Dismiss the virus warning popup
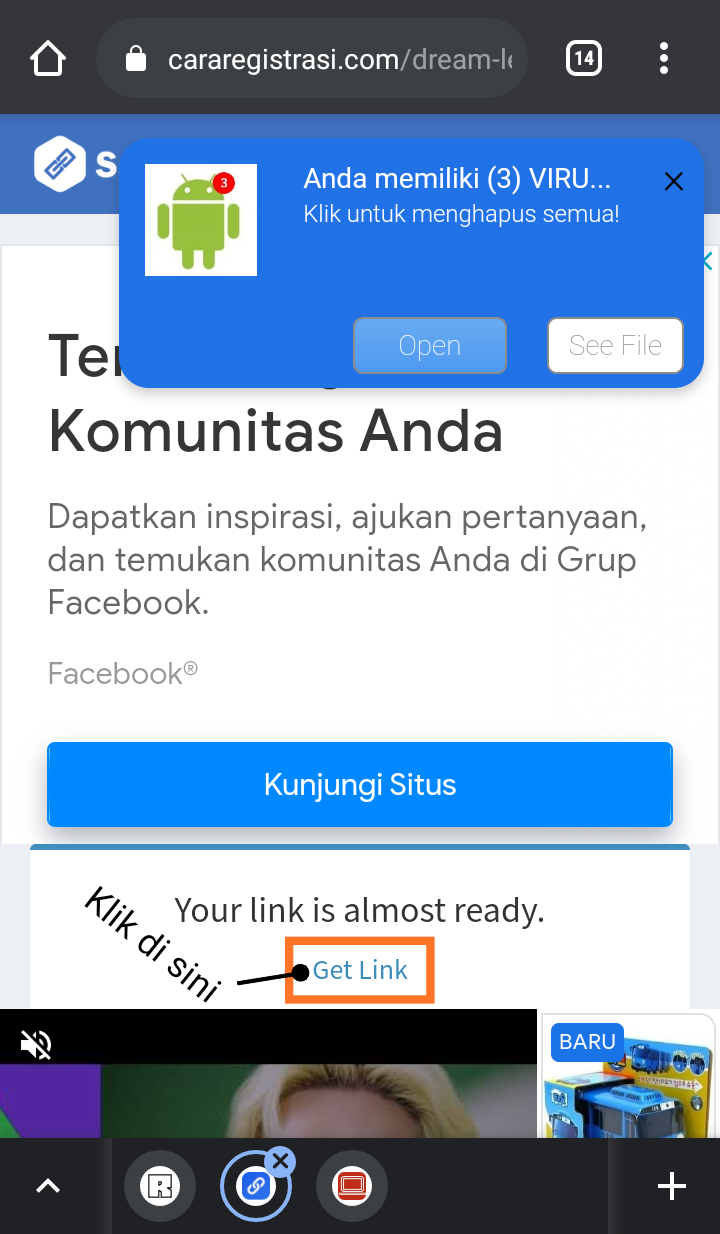The height and width of the screenshot is (1234, 720). click(674, 181)
